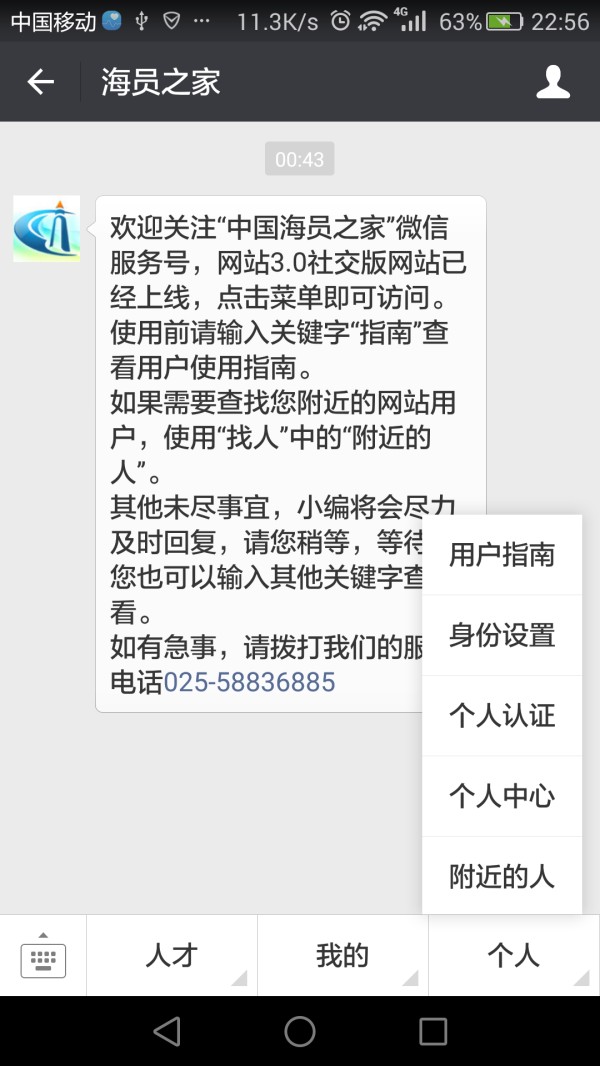Switch to keyboard input mode
The width and height of the screenshot is (600, 1066).
click(x=43, y=956)
